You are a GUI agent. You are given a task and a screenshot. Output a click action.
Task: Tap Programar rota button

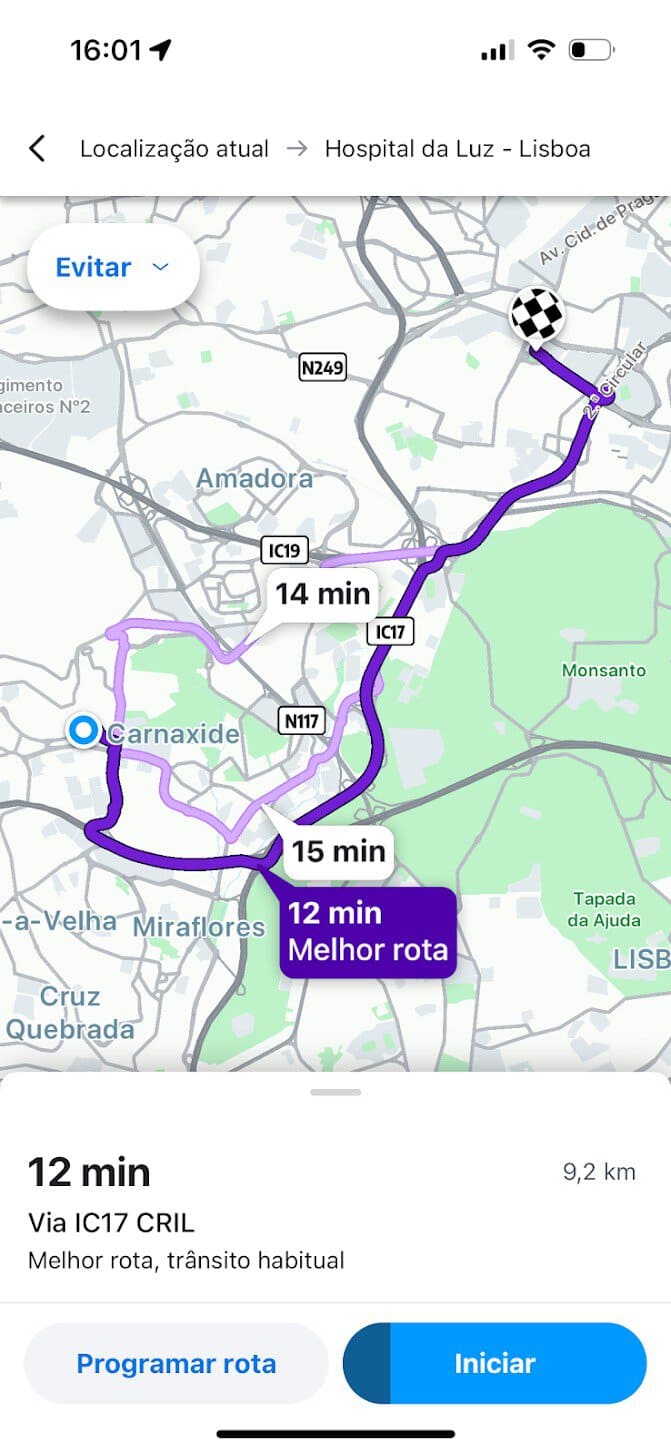pyautogui.click(x=176, y=1364)
